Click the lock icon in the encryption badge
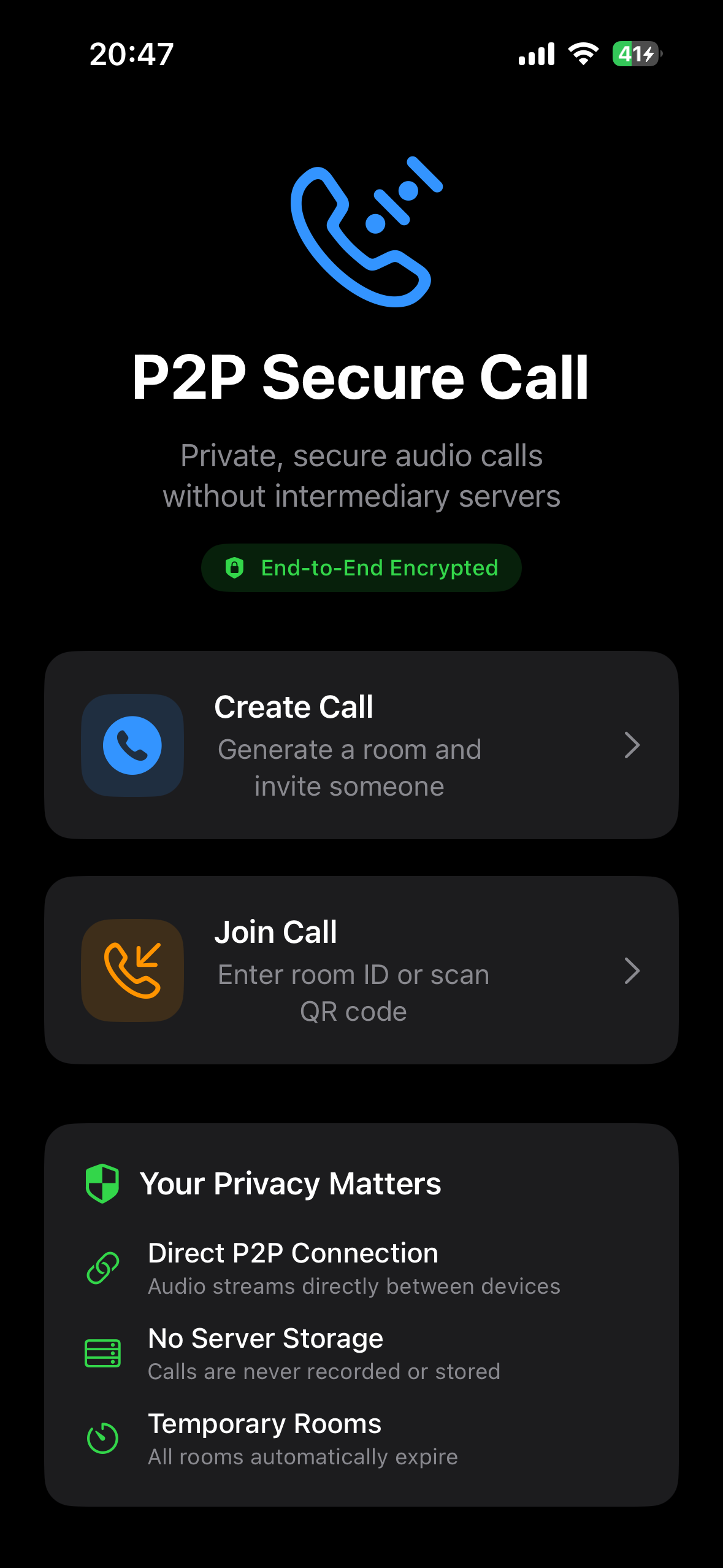 click(x=235, y=567)
